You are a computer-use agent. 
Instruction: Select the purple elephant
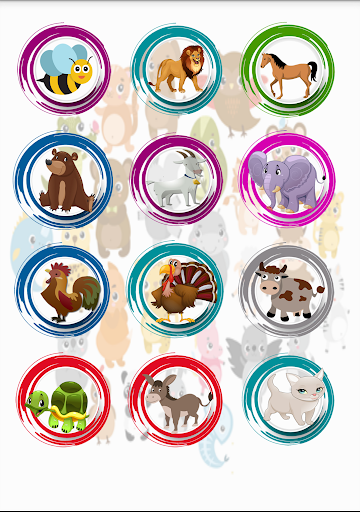pos(287,180)
